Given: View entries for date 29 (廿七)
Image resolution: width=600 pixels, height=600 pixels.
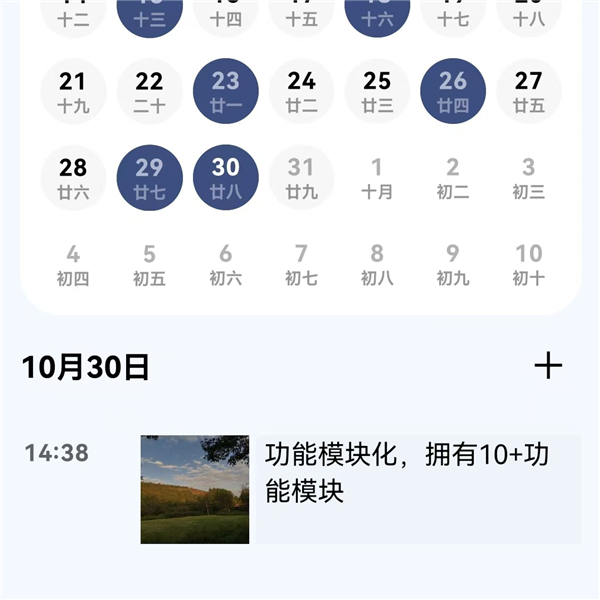Looking at the screenshot, I should coord(149,177).
